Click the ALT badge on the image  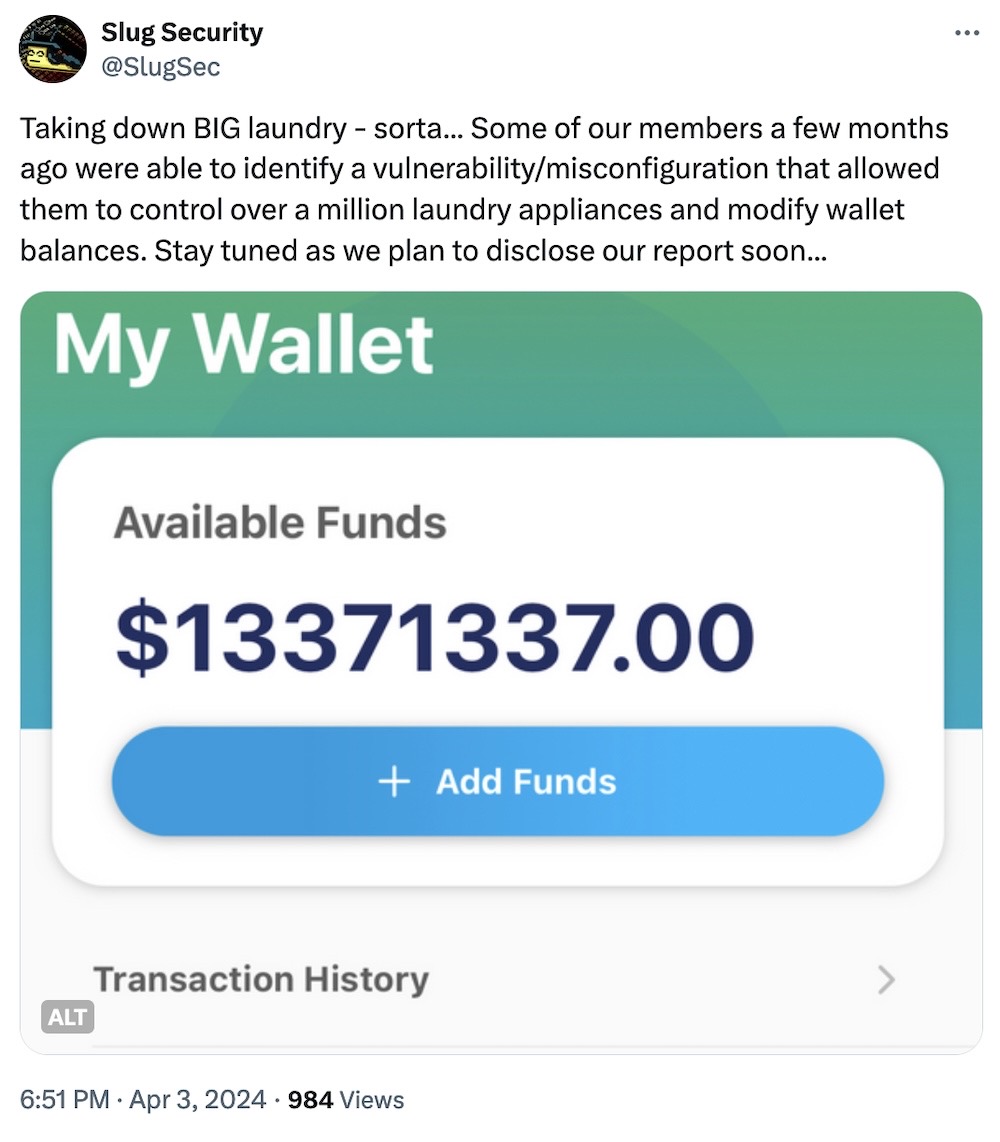pyautogui.click(x=66, y=1016)
